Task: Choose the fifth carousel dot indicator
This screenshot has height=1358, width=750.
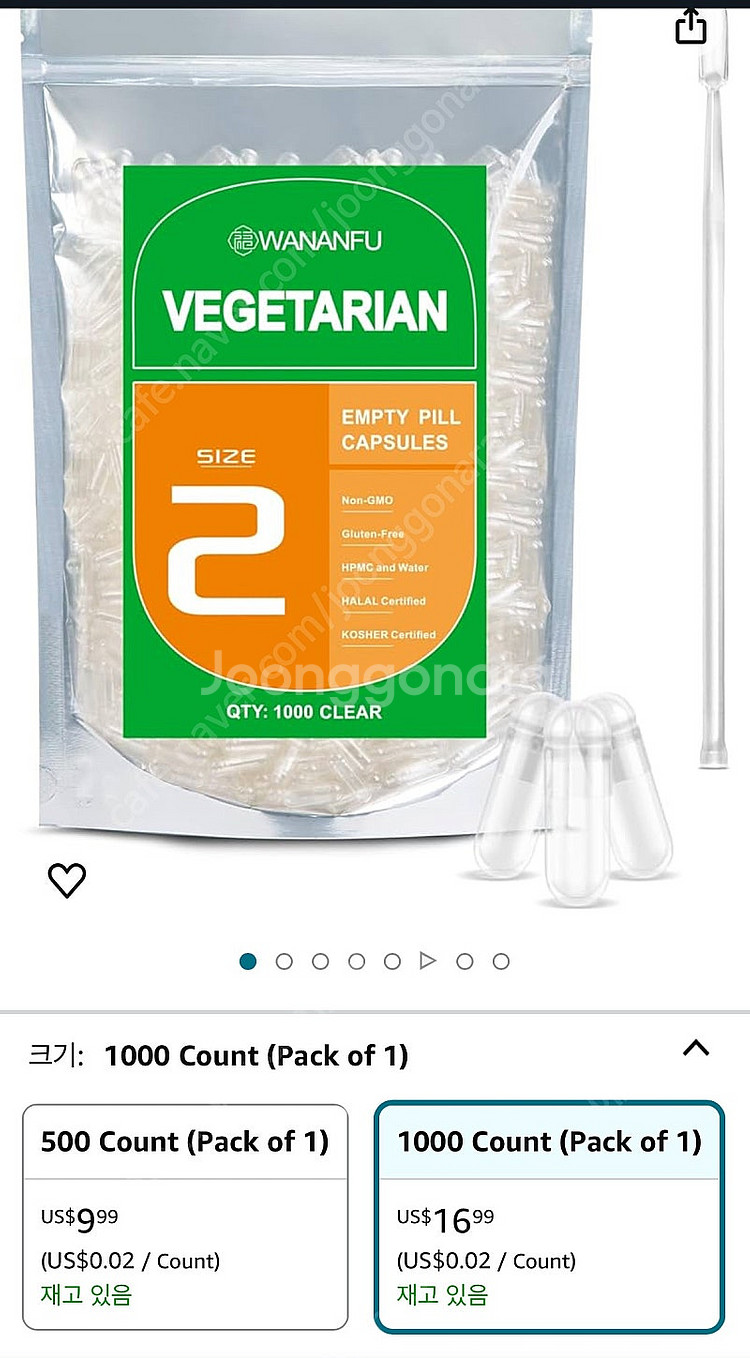Action: [393, 960]
